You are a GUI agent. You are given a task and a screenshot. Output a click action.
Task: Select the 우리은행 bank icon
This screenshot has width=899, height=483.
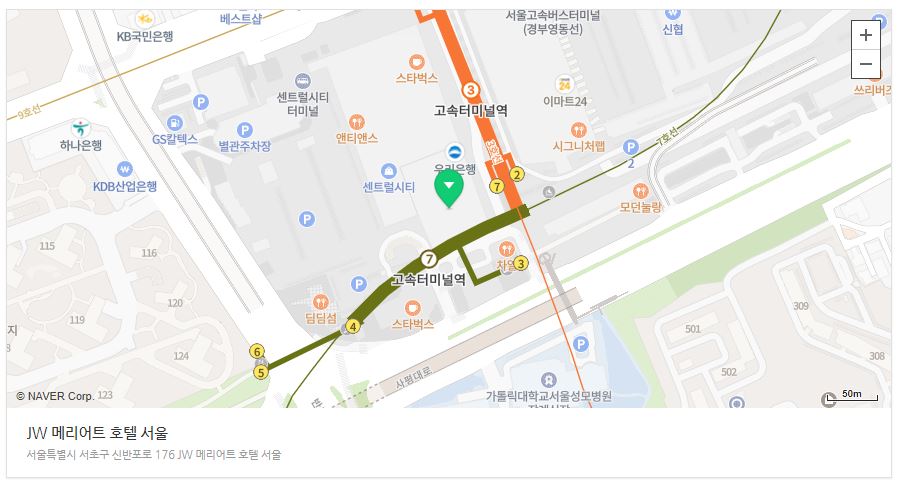[x=455, y=151]
